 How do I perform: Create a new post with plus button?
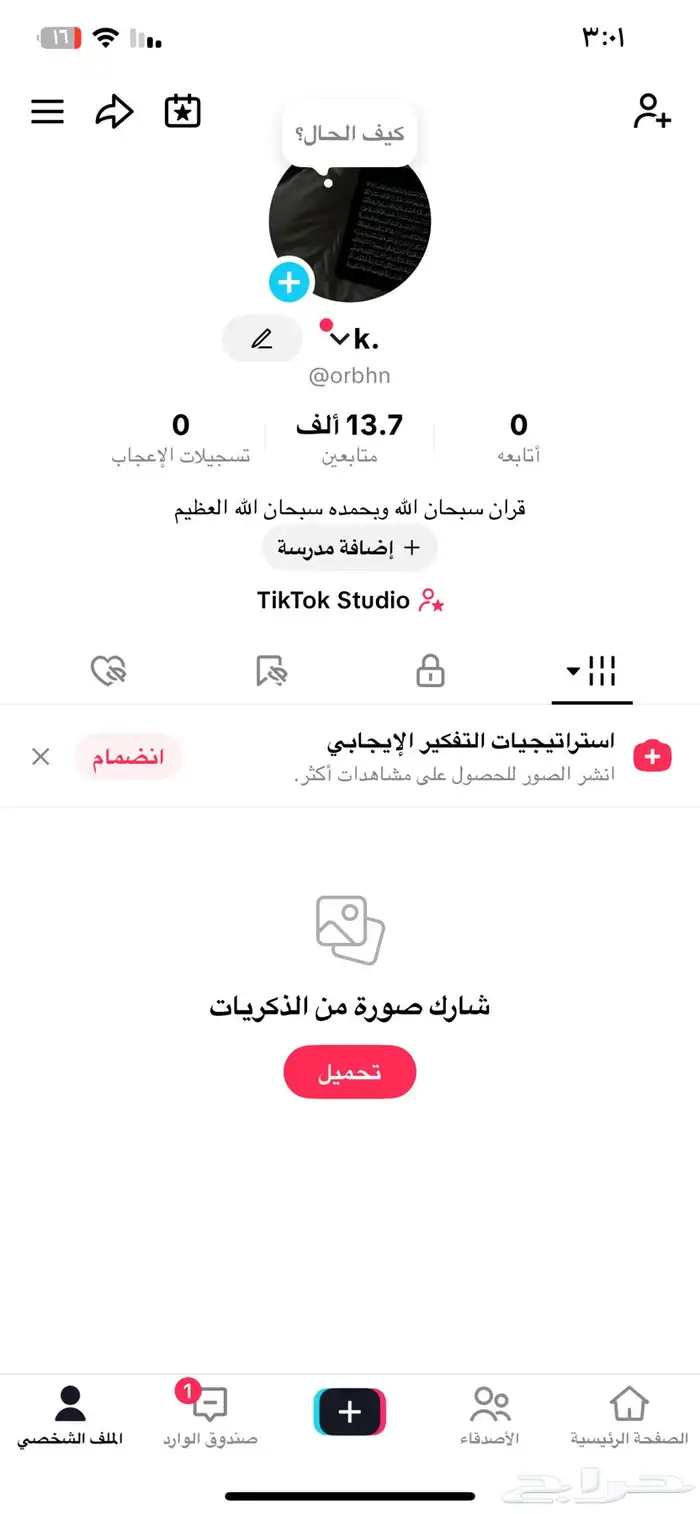tap(349, 1412)
